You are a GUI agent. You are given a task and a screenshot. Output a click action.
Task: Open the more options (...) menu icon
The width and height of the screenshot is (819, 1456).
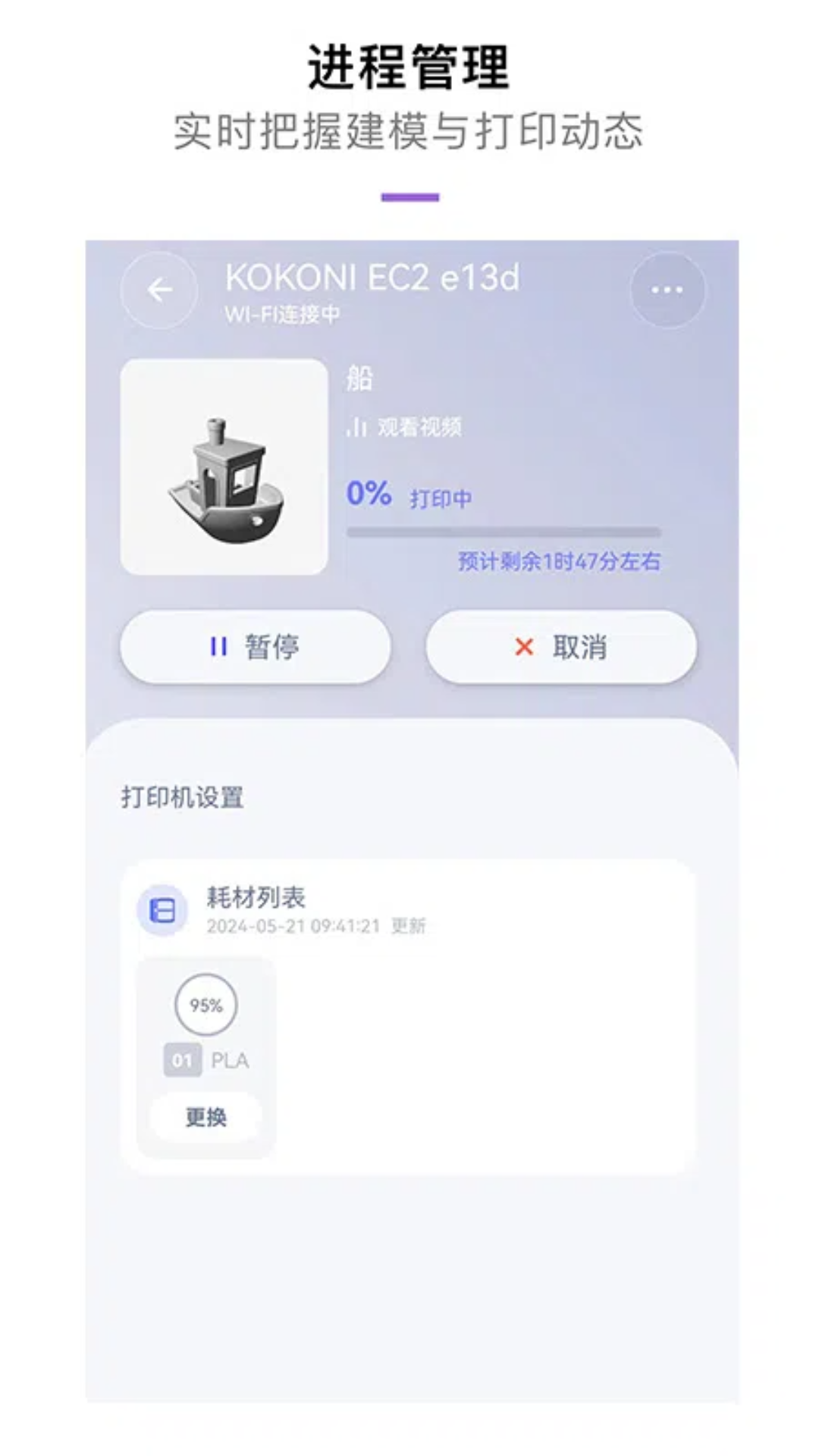pyautogui.click(x=666, y=289)
